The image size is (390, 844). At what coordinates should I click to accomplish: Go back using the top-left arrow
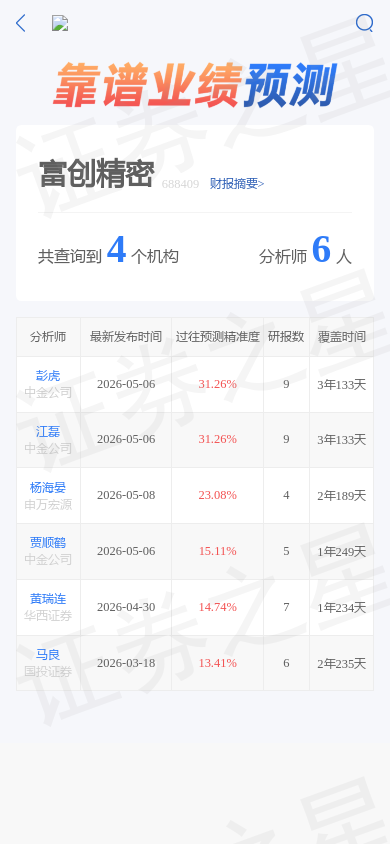click(x=20, y=23)
